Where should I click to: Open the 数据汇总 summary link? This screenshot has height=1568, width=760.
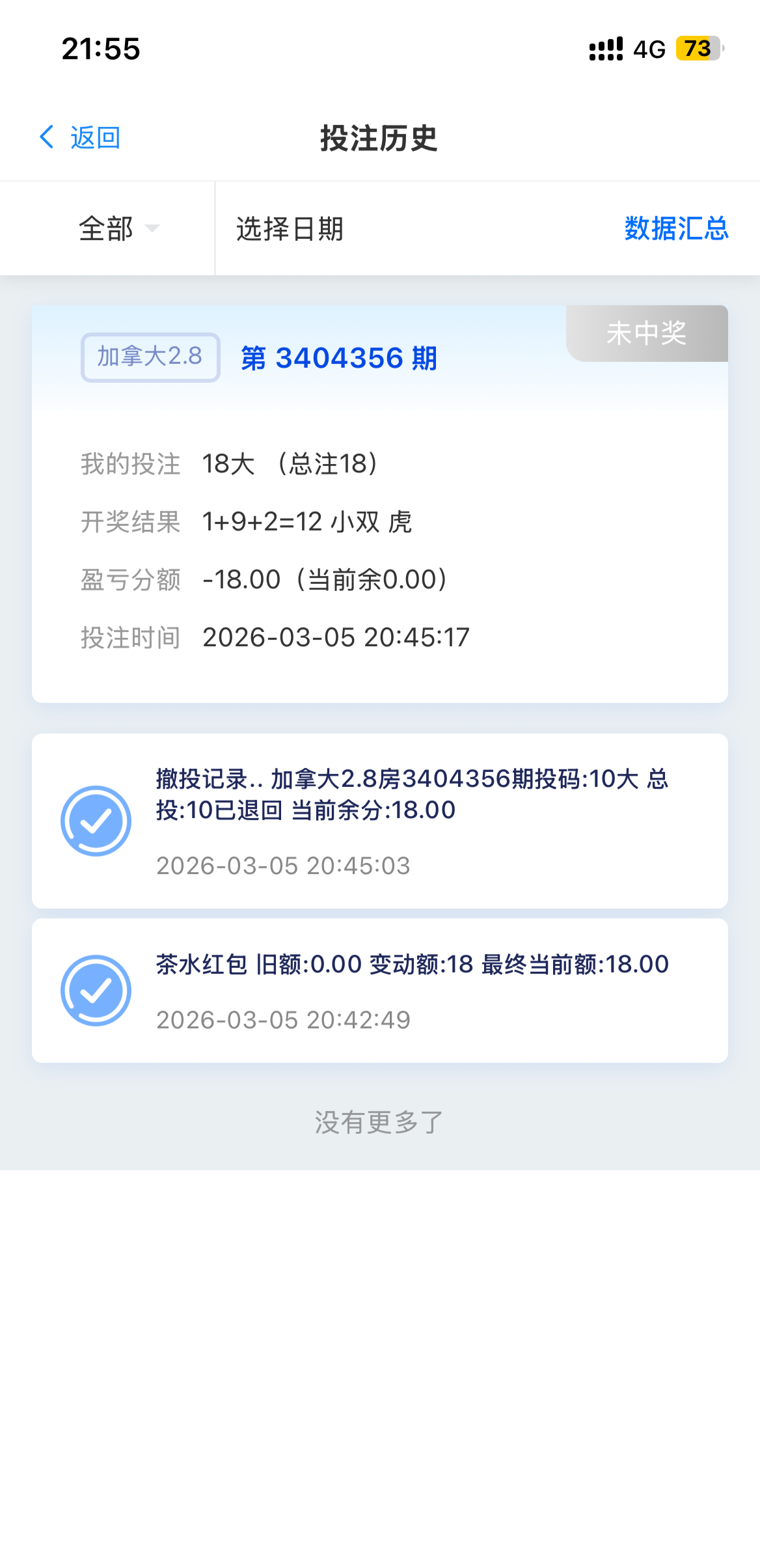pyautogui.click(x=676, y=228)
